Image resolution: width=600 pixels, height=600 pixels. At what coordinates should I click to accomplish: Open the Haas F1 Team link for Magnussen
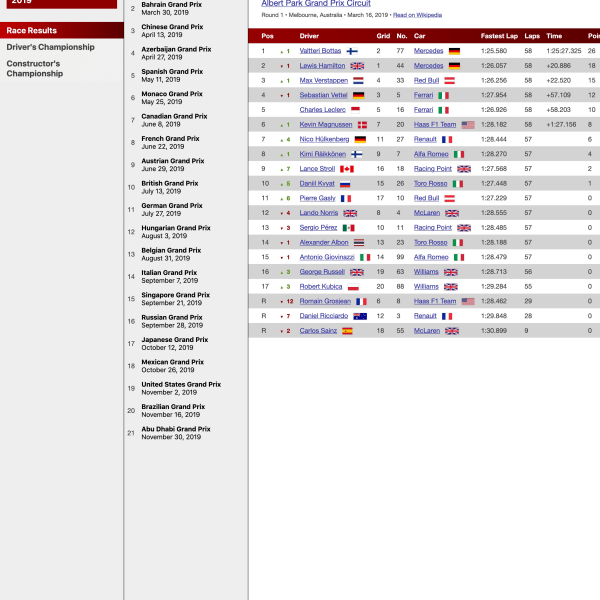(x=435, y=124)
